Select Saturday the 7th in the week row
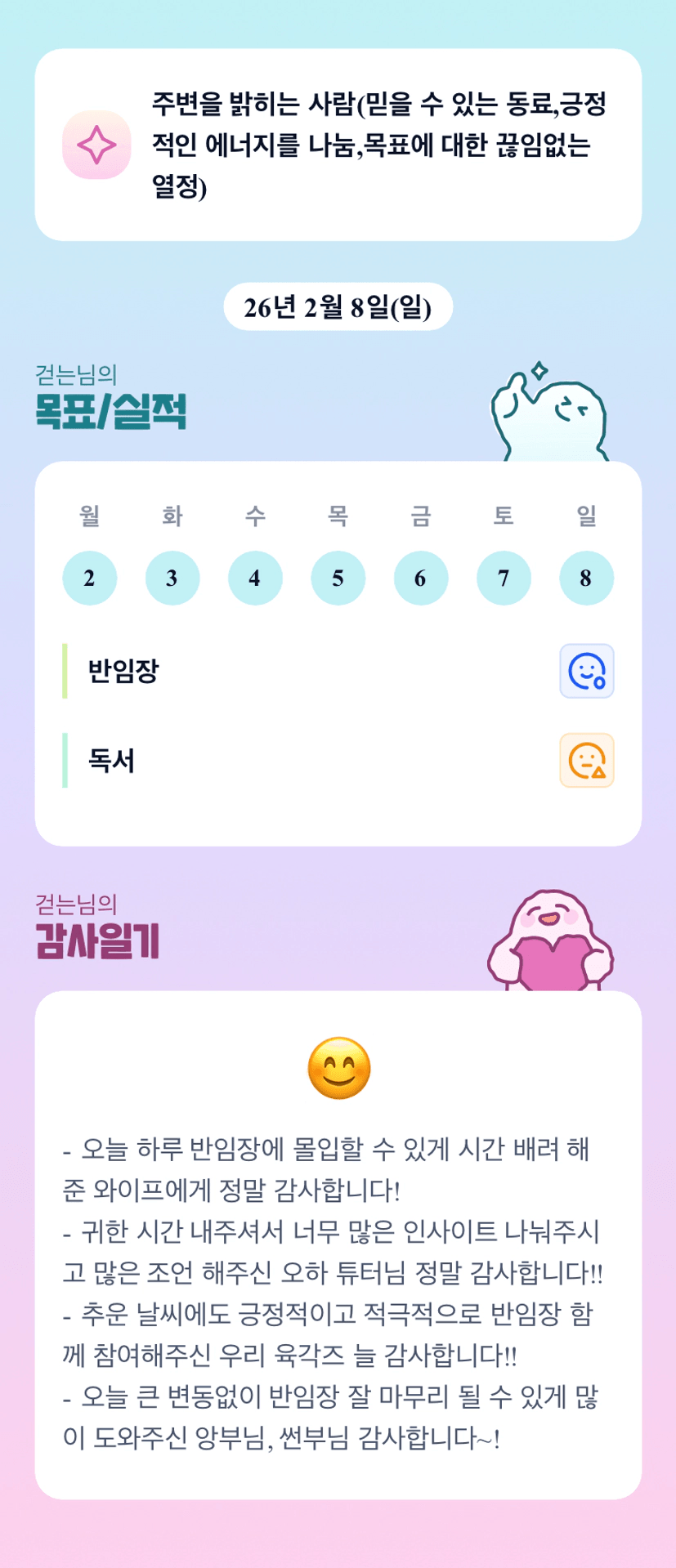Image resolution: width=676 pixels, height=1568 pixels. click(504, 578)
